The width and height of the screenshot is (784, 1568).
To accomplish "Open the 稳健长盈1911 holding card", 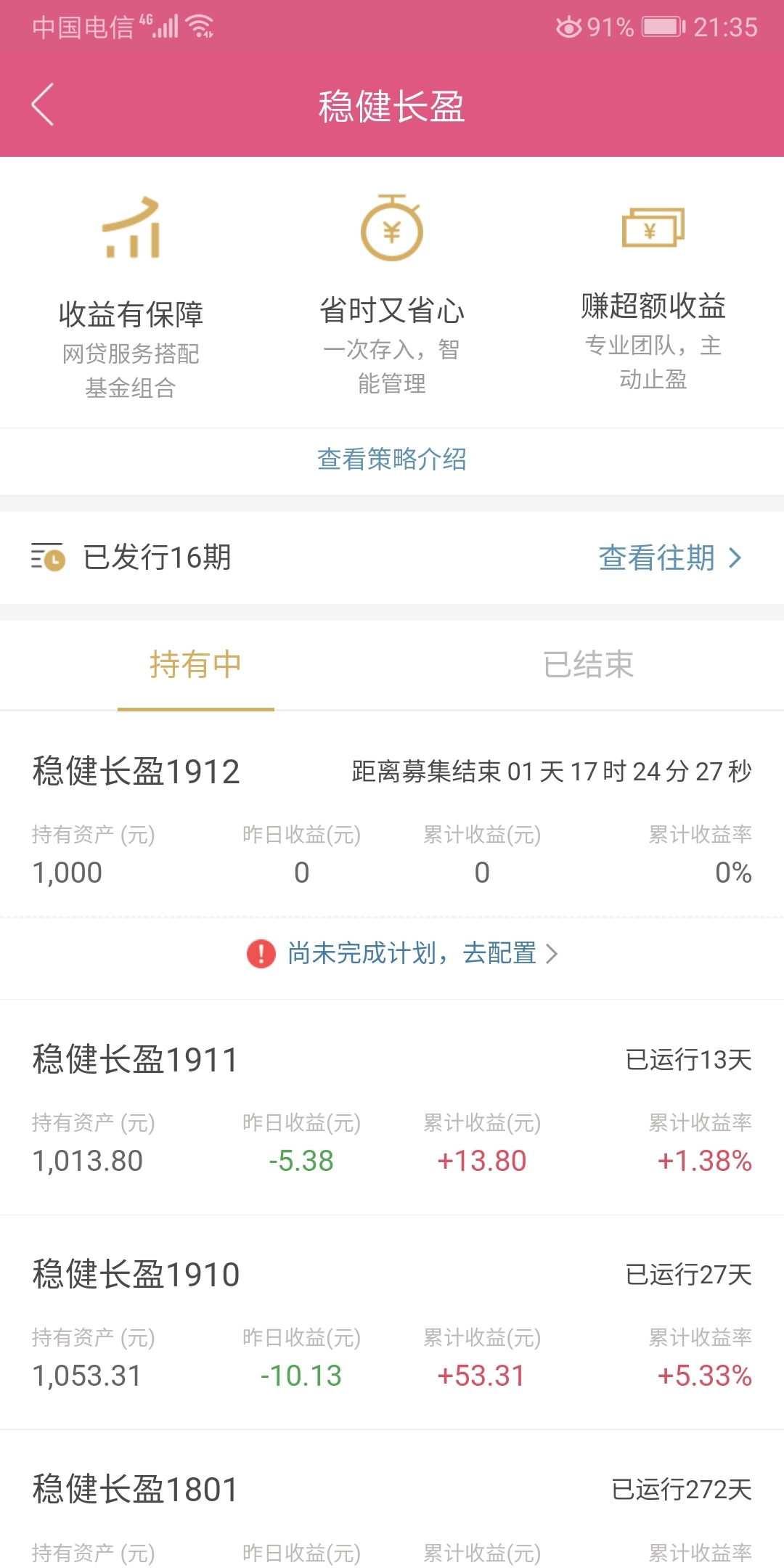I will coord(392,1107).
